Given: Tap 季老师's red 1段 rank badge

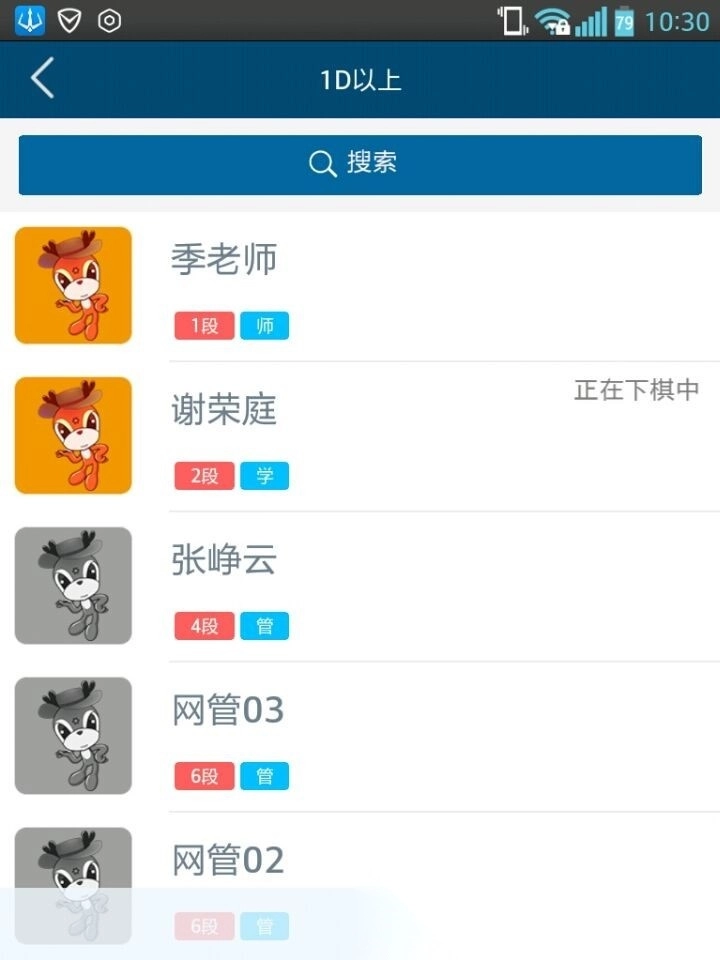Looking at the screenshot, I should 203,325.
